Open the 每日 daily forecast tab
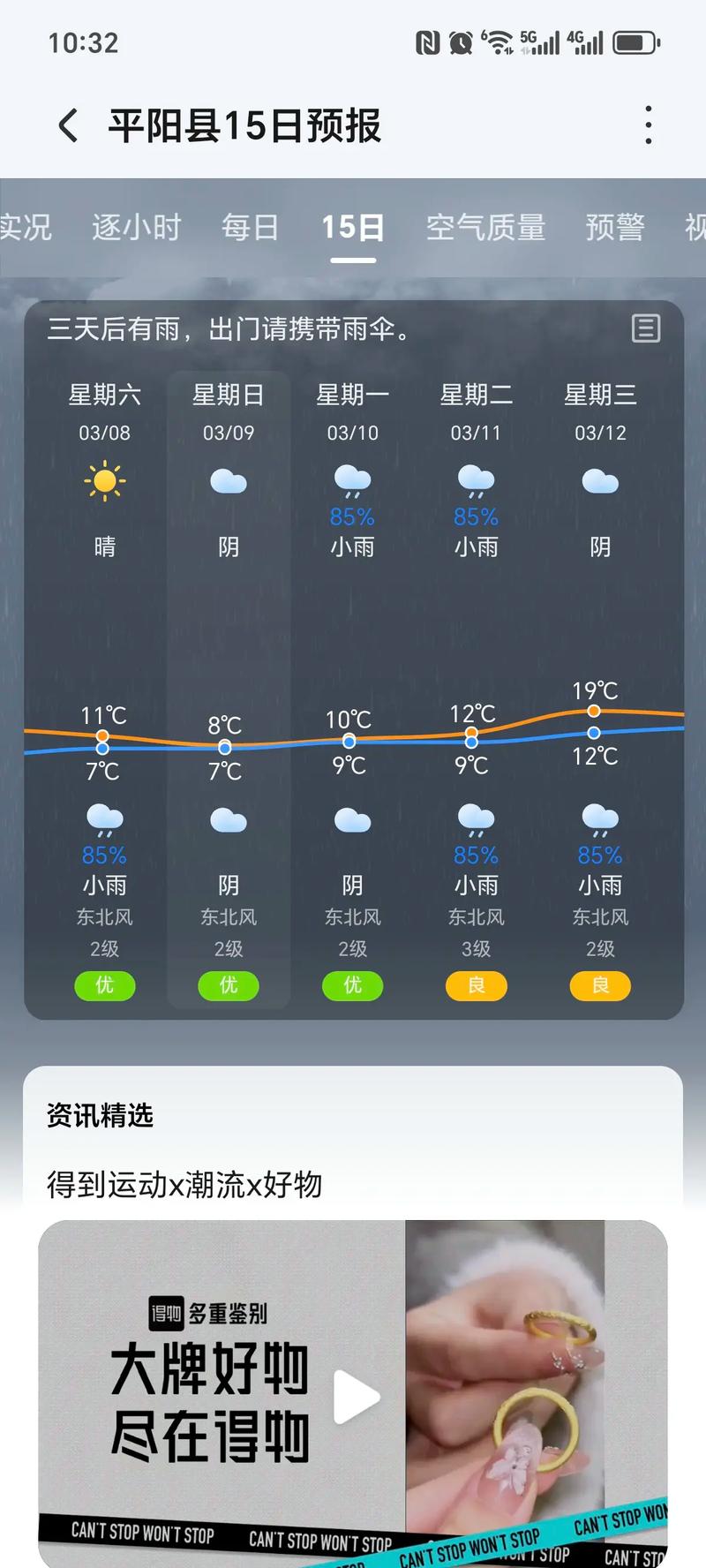The image size is (706, 1568). (x=250, y=227)
